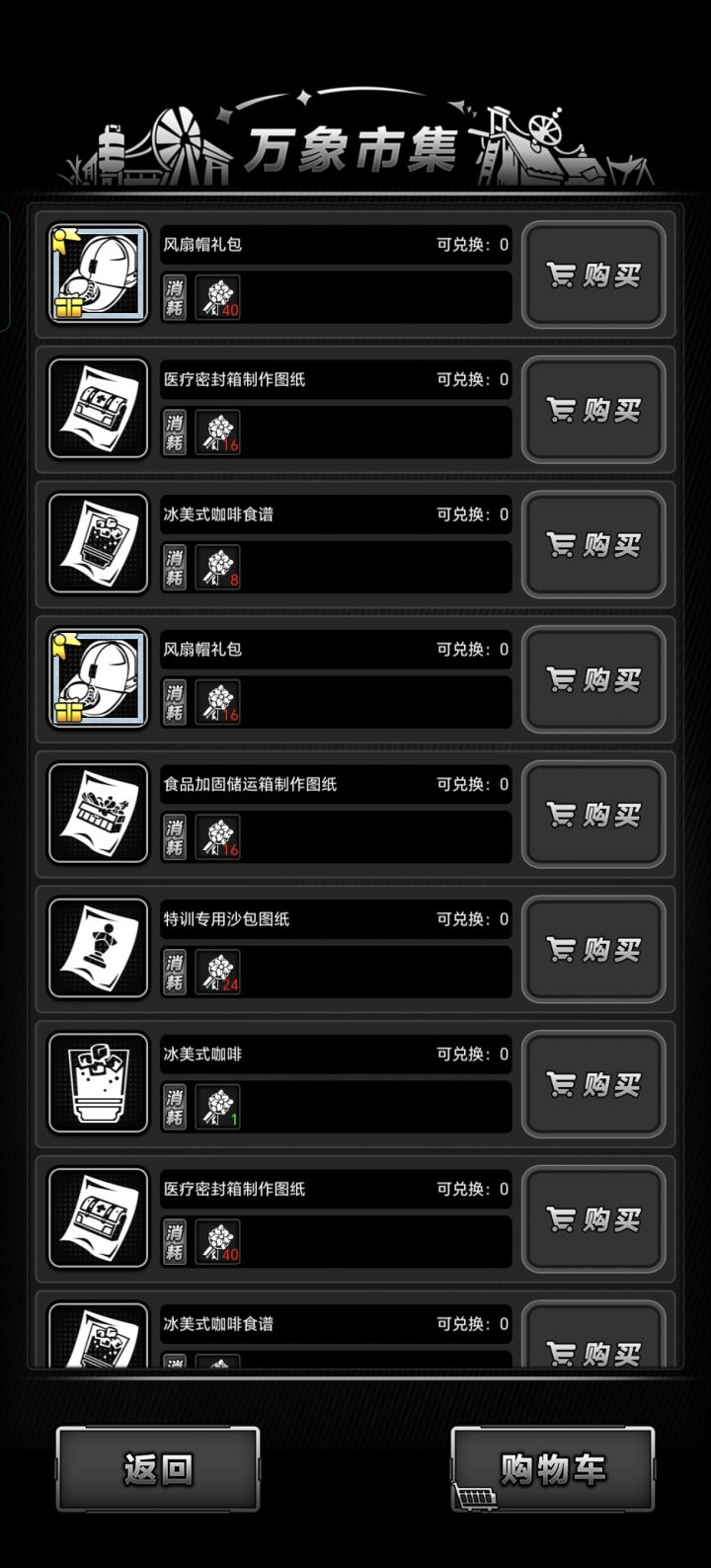The image size is (711, 1568).
Task: Select the 冰美式咖啡 drink icon
Action: tap(97, 1082)
